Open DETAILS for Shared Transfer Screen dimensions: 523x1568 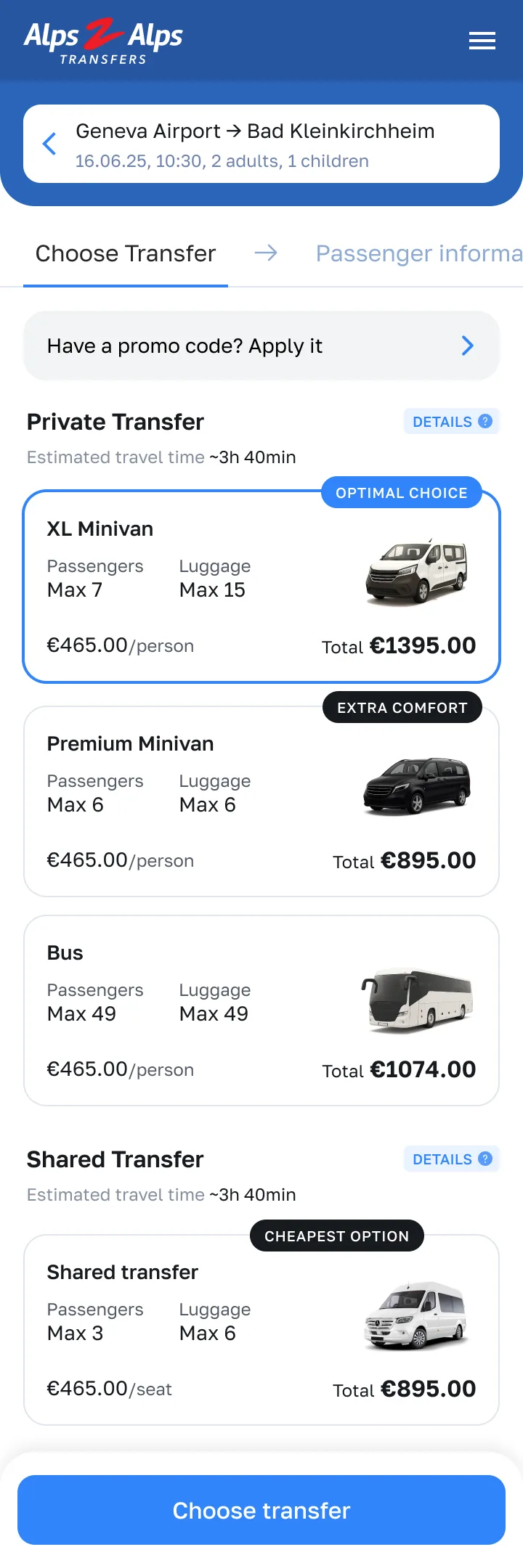[442, 1159]
